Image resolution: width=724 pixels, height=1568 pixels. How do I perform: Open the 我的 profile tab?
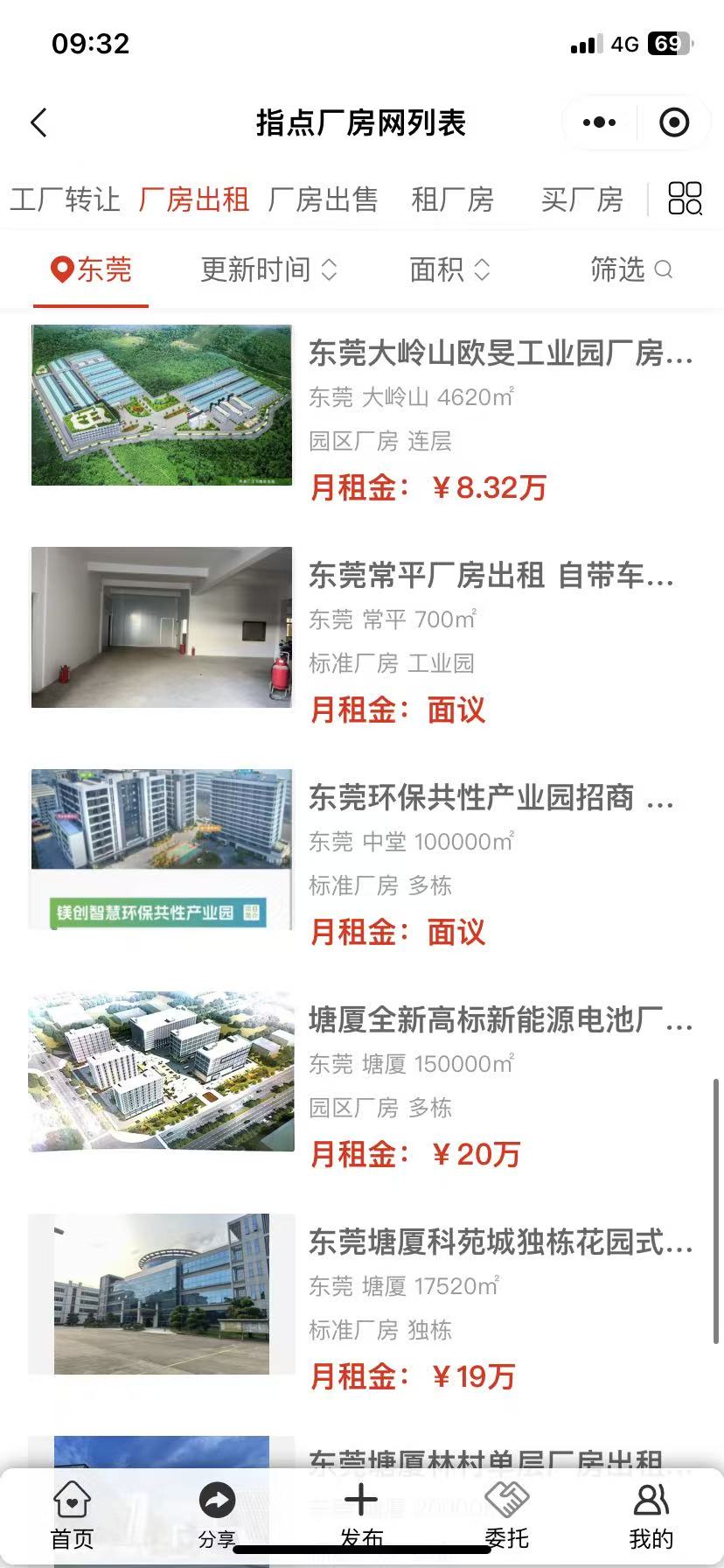pyautogui.click(x=651, y=1515)
